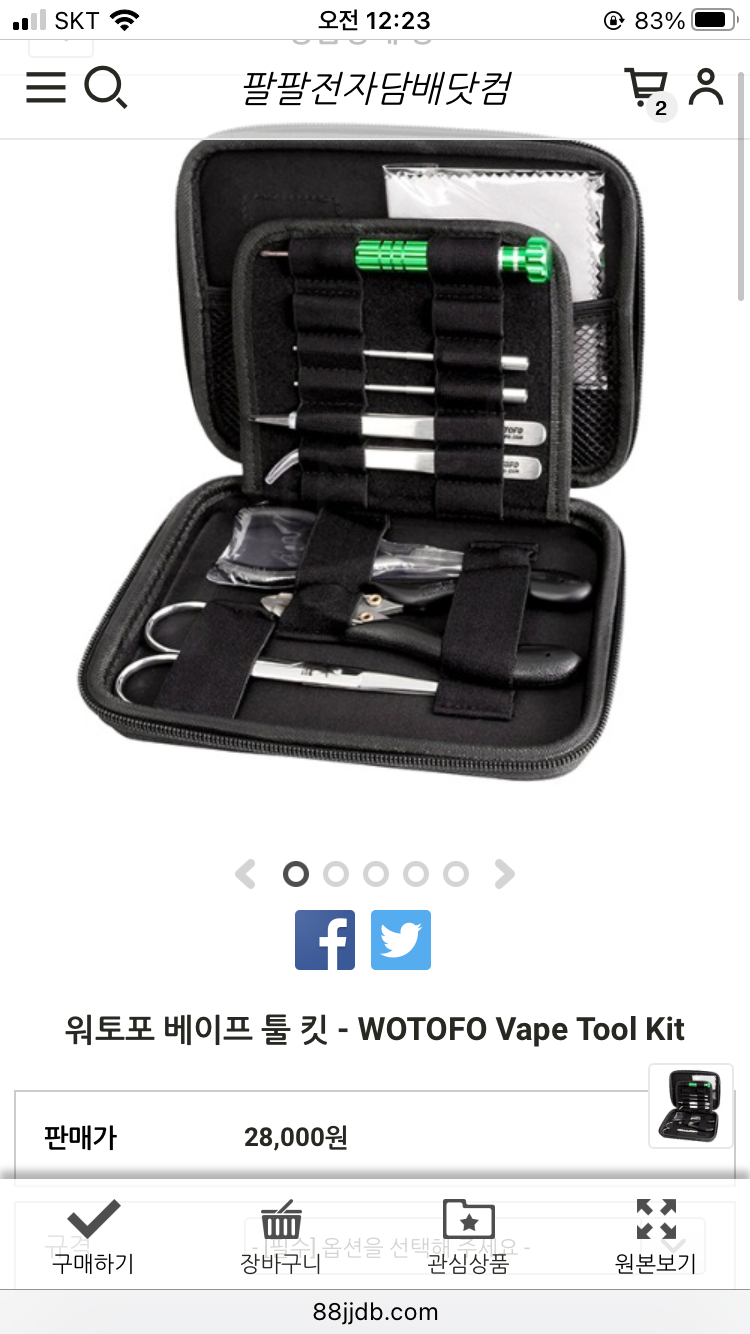Save the item to 관심상품
The height and width of the screenshot is (1334, 750).
pos(468,1238)
